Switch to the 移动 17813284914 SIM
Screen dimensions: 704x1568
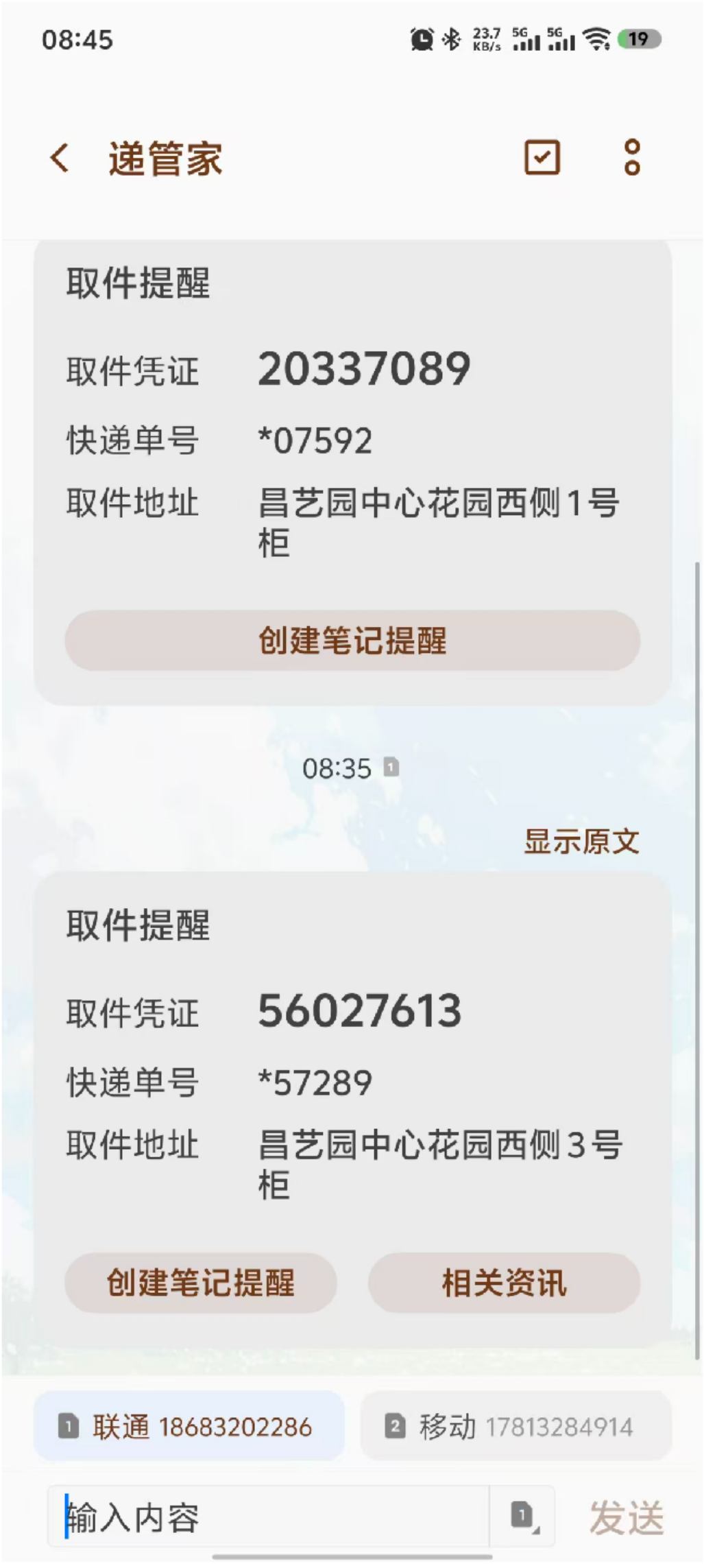(x=515, y=1427)
